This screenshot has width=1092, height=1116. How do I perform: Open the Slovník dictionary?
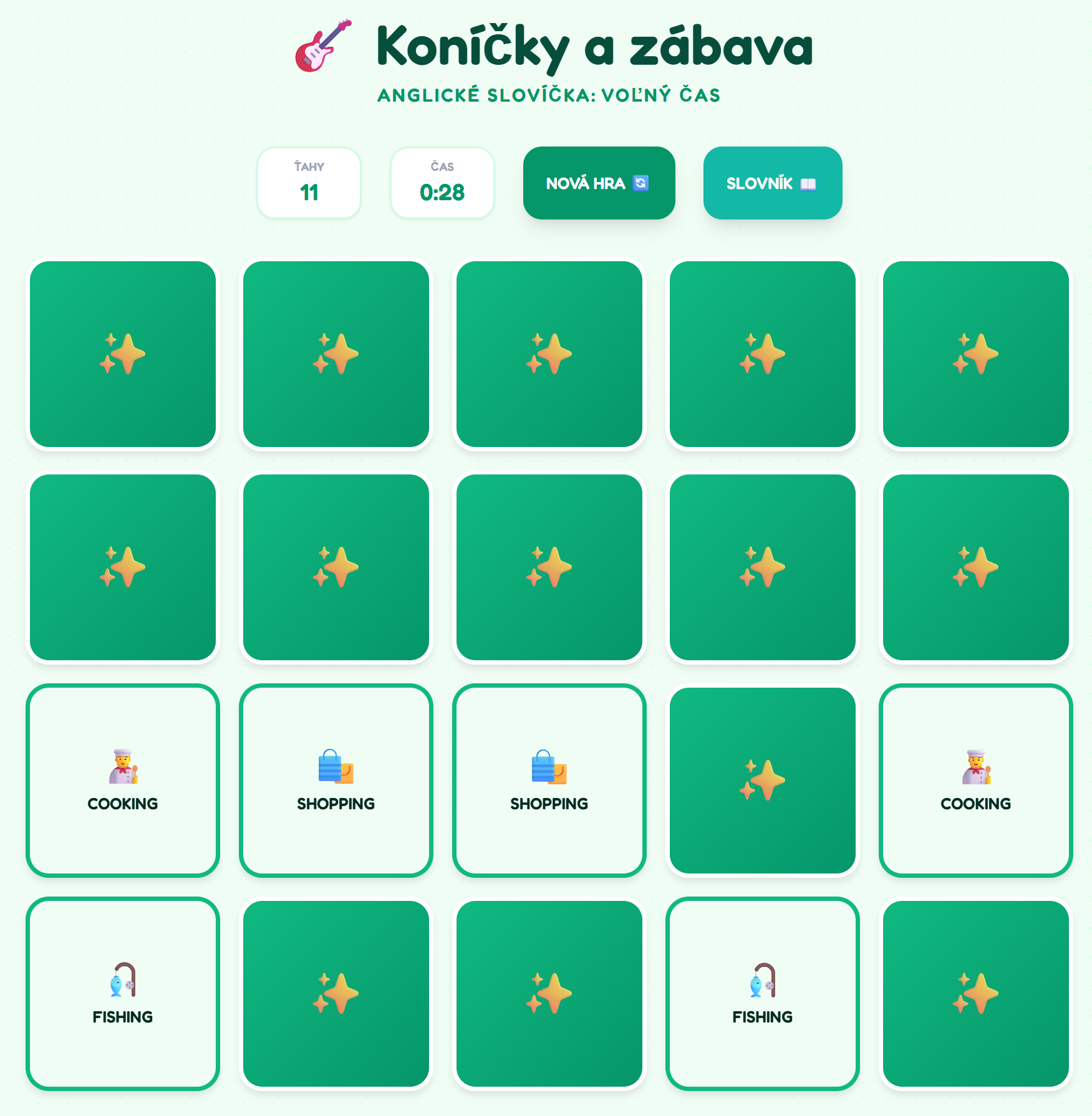click(772, 183)
